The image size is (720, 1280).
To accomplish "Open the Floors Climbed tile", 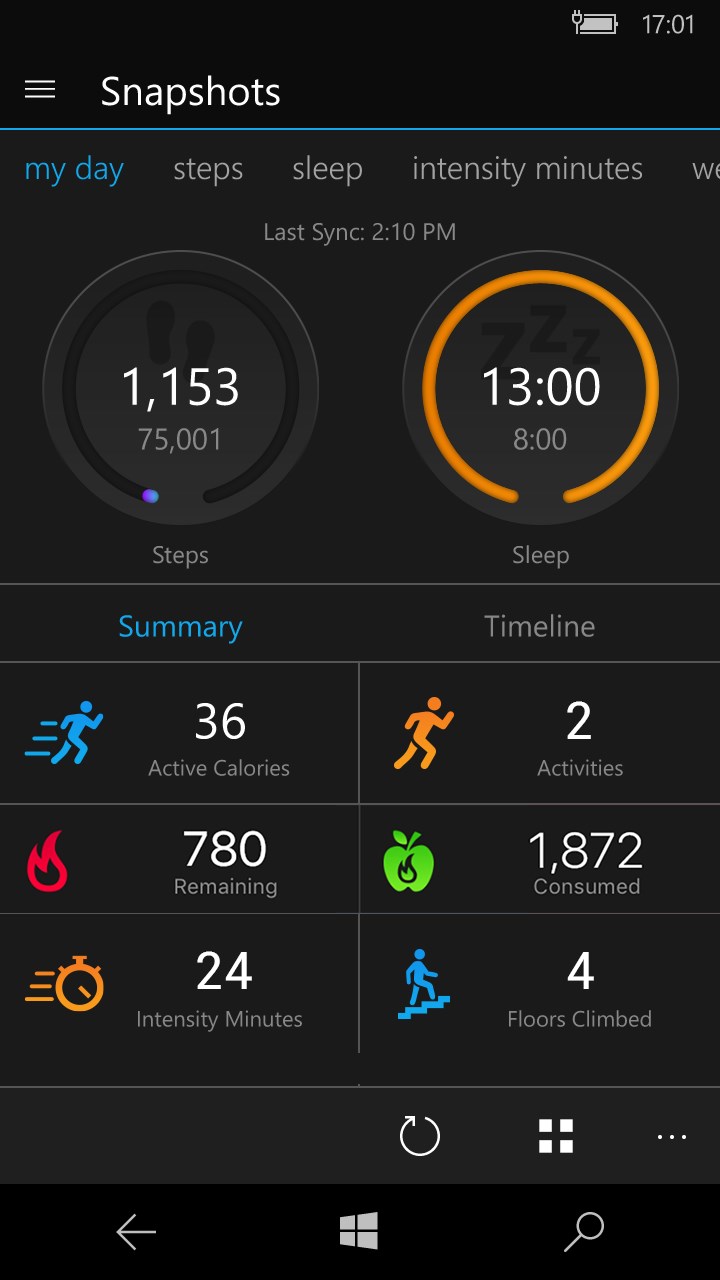I will coord(540,985).
